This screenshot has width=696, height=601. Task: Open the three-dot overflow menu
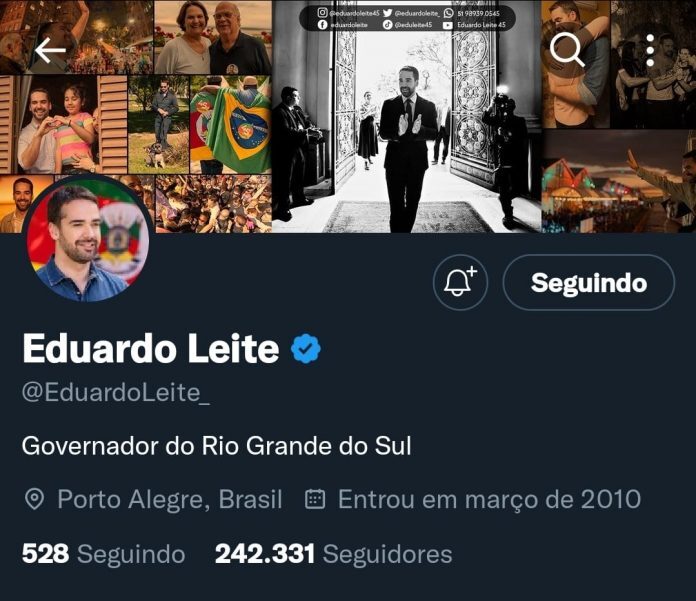(x=650, y=50)
